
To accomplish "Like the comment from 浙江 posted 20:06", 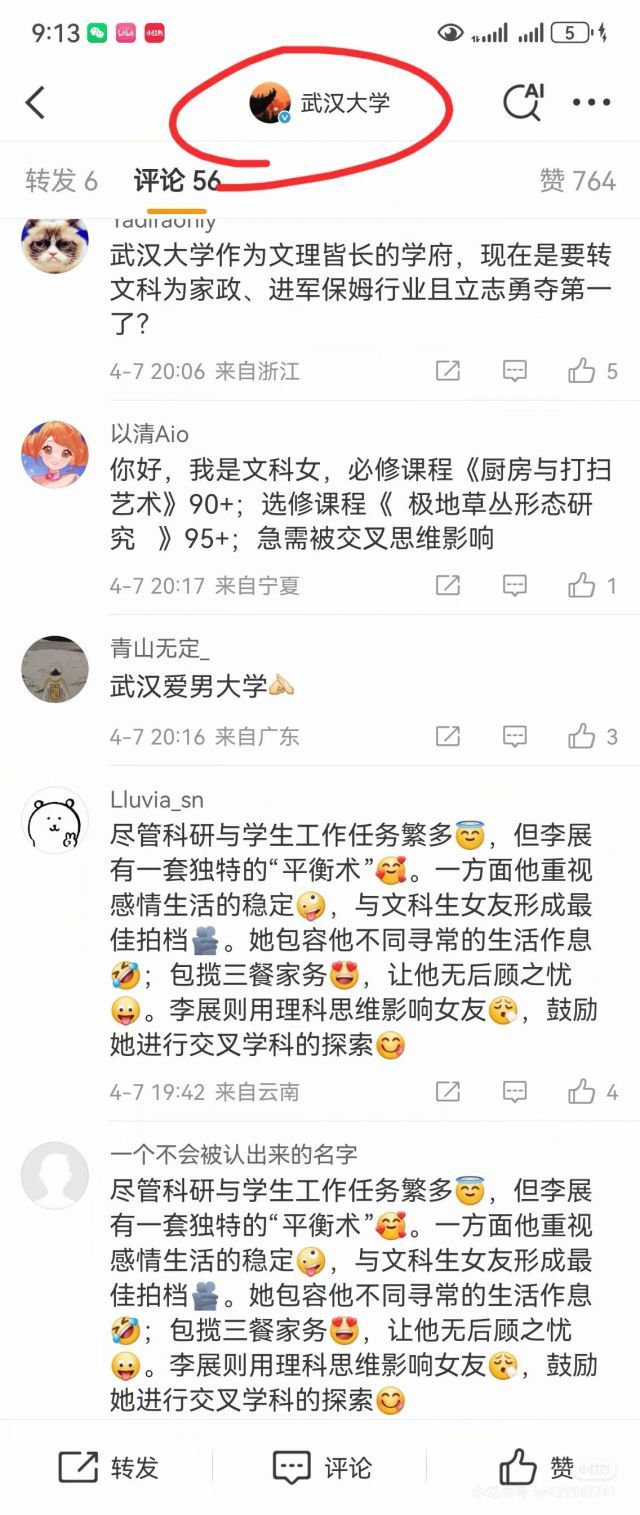I will tap(583, 371).
